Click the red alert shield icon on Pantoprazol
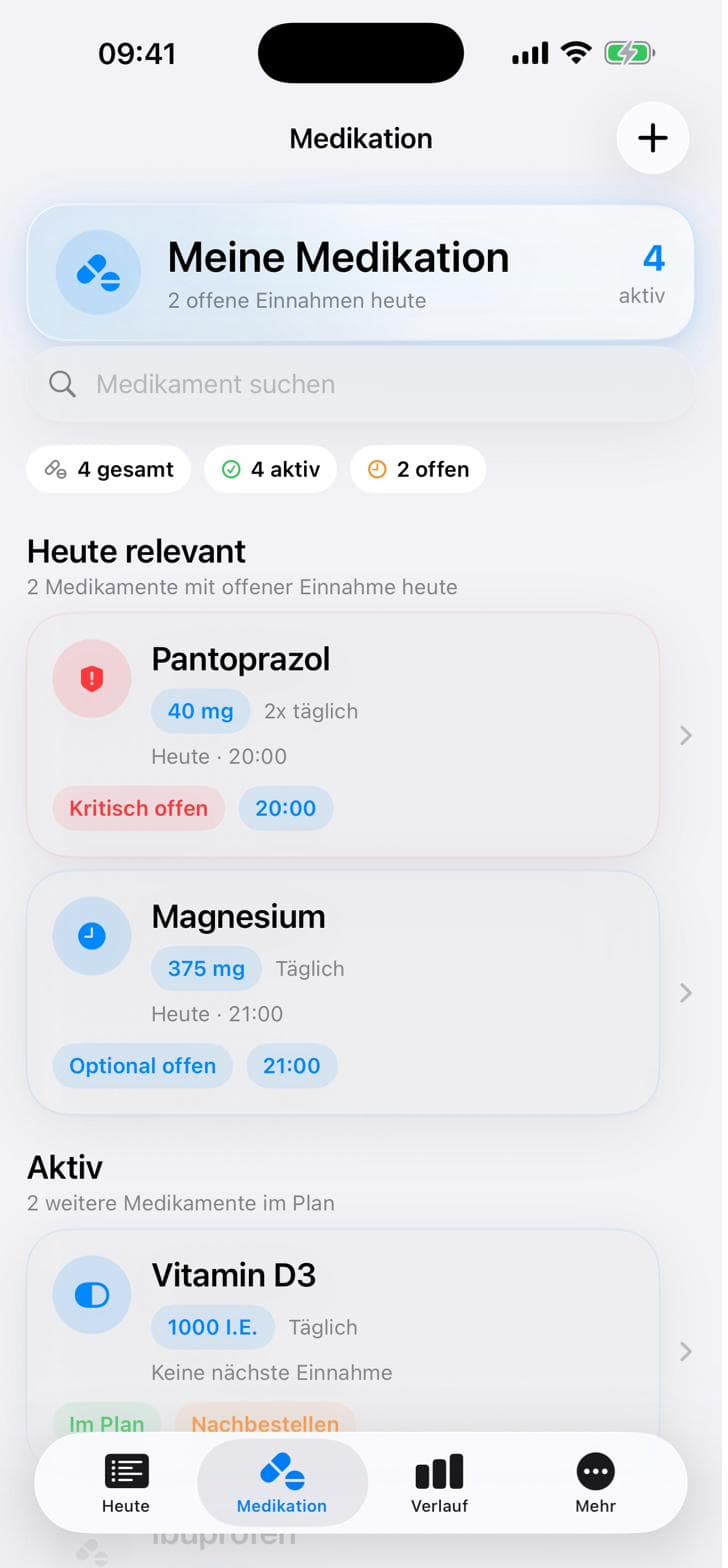 [x=91, y=678]
